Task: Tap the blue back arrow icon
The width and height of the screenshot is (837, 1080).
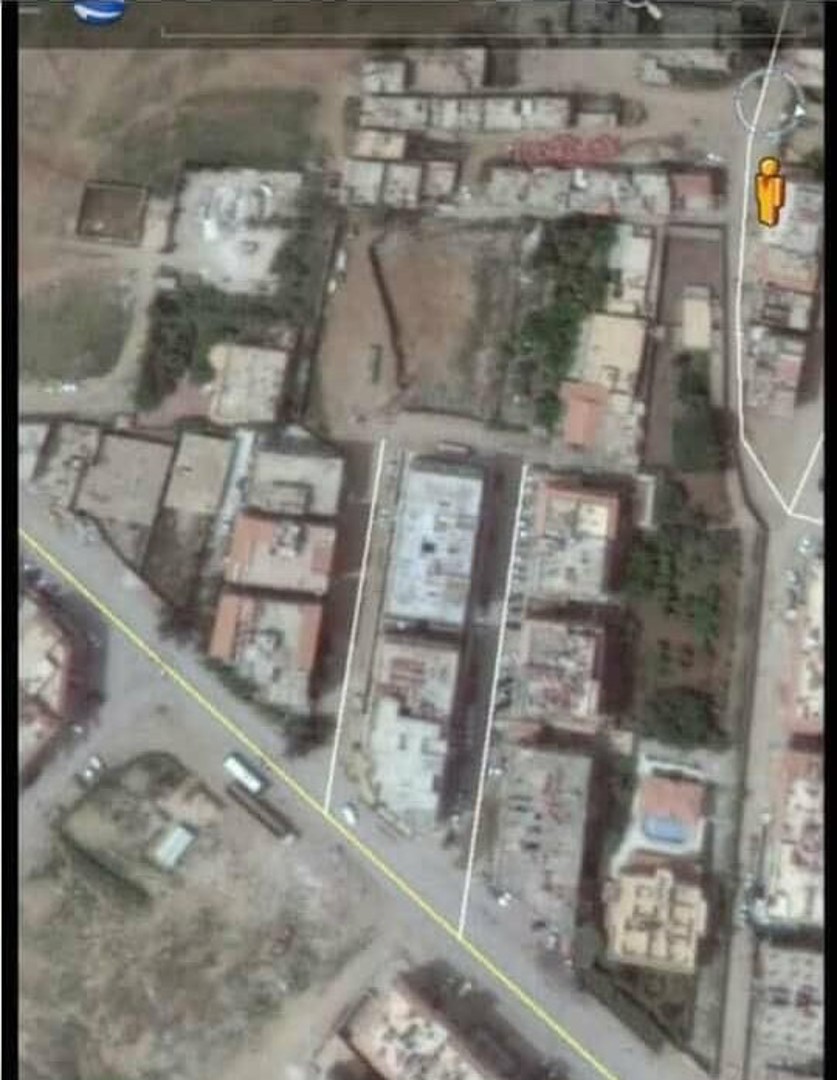Action: (x=100, y=10)
